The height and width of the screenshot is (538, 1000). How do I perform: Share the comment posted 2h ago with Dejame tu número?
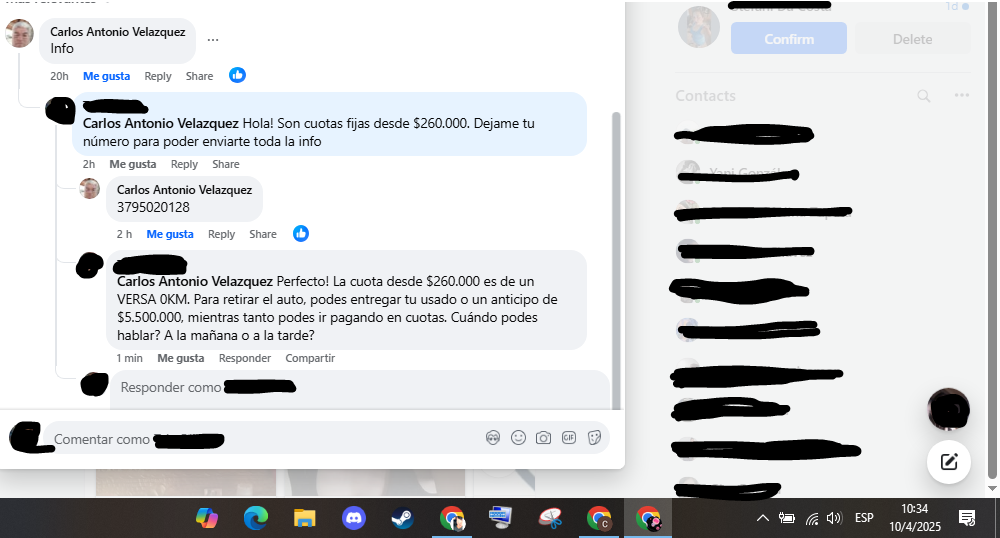click(x=225, y=164)
